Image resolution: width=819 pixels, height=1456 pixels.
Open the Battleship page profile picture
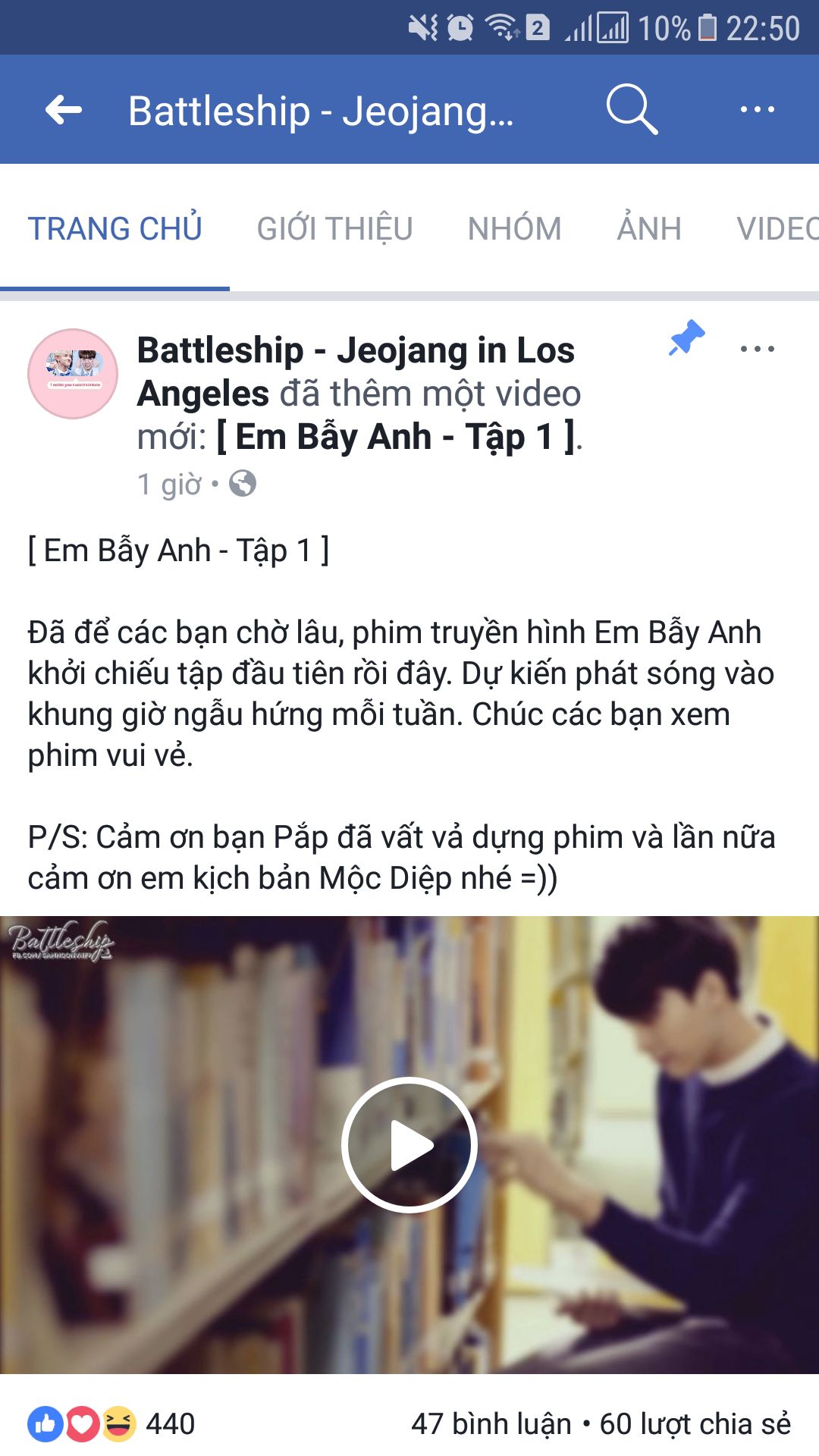(73, 374)
